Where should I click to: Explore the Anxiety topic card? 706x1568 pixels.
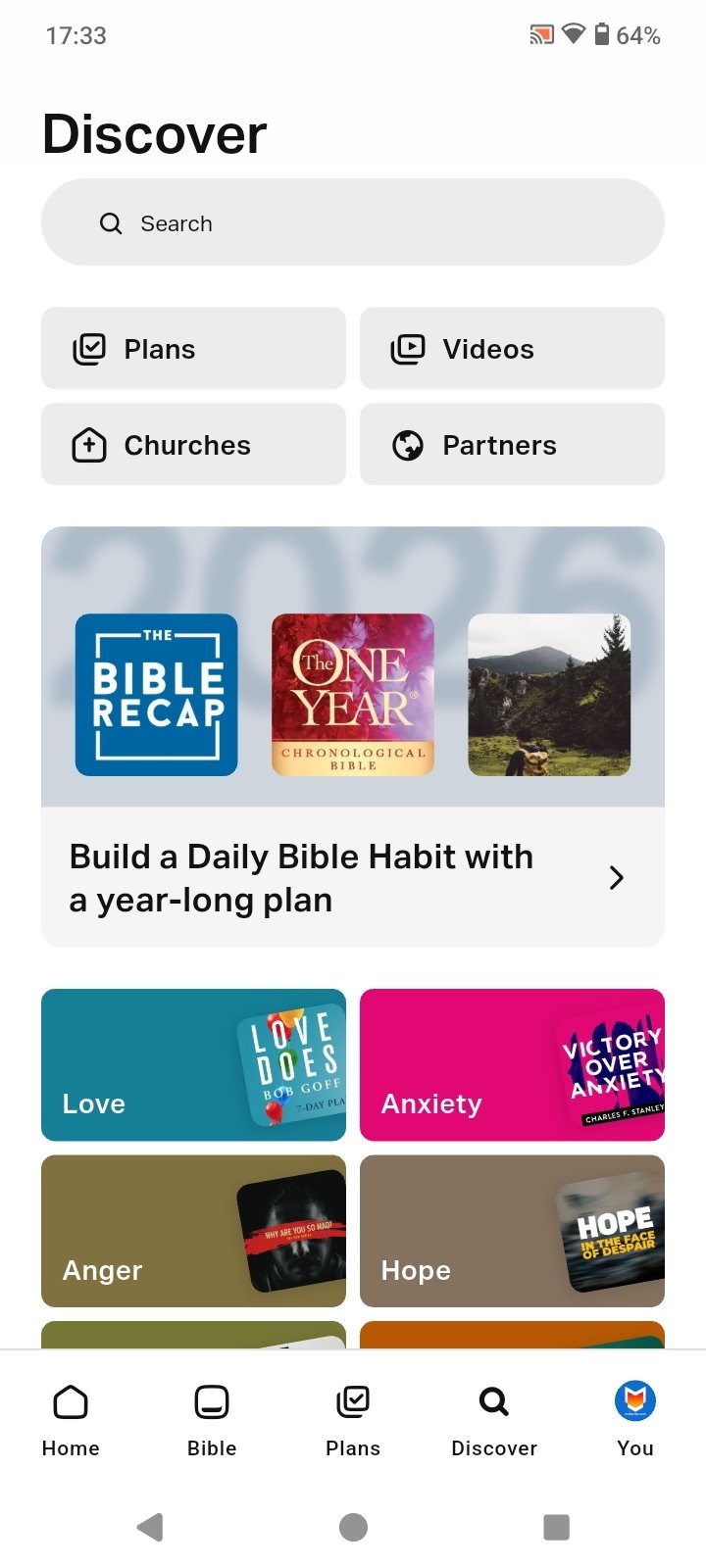tap(512, 1065)
